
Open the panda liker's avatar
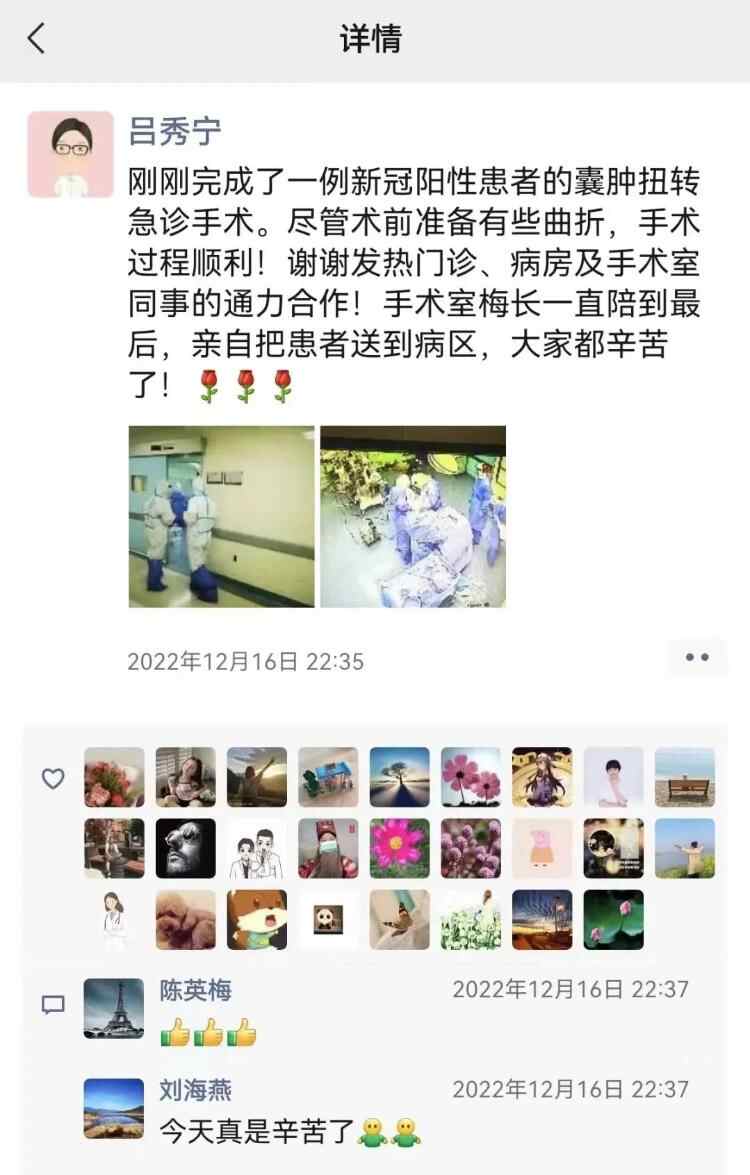coord(328,919)
